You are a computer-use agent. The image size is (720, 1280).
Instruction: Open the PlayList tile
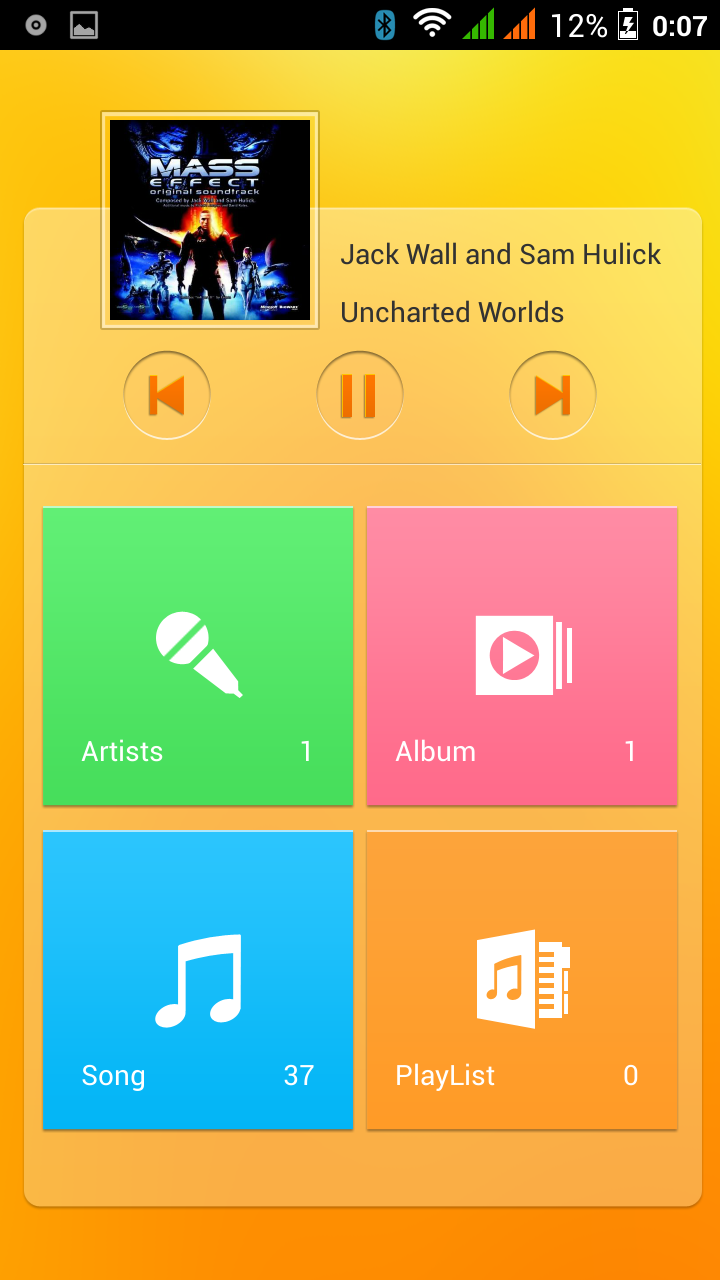pos(522,980)
